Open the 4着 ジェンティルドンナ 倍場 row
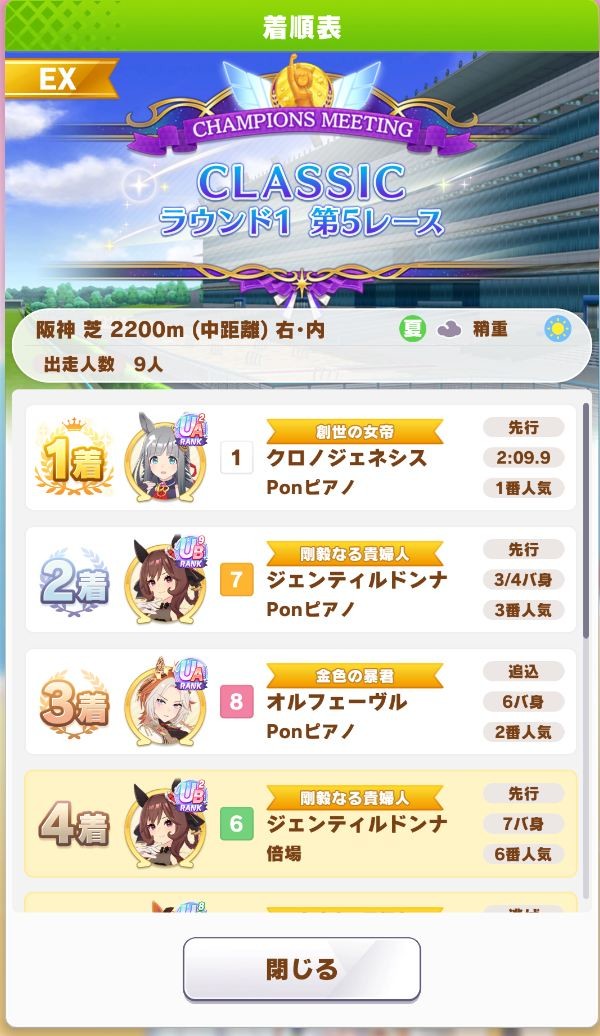 [301, 824]
